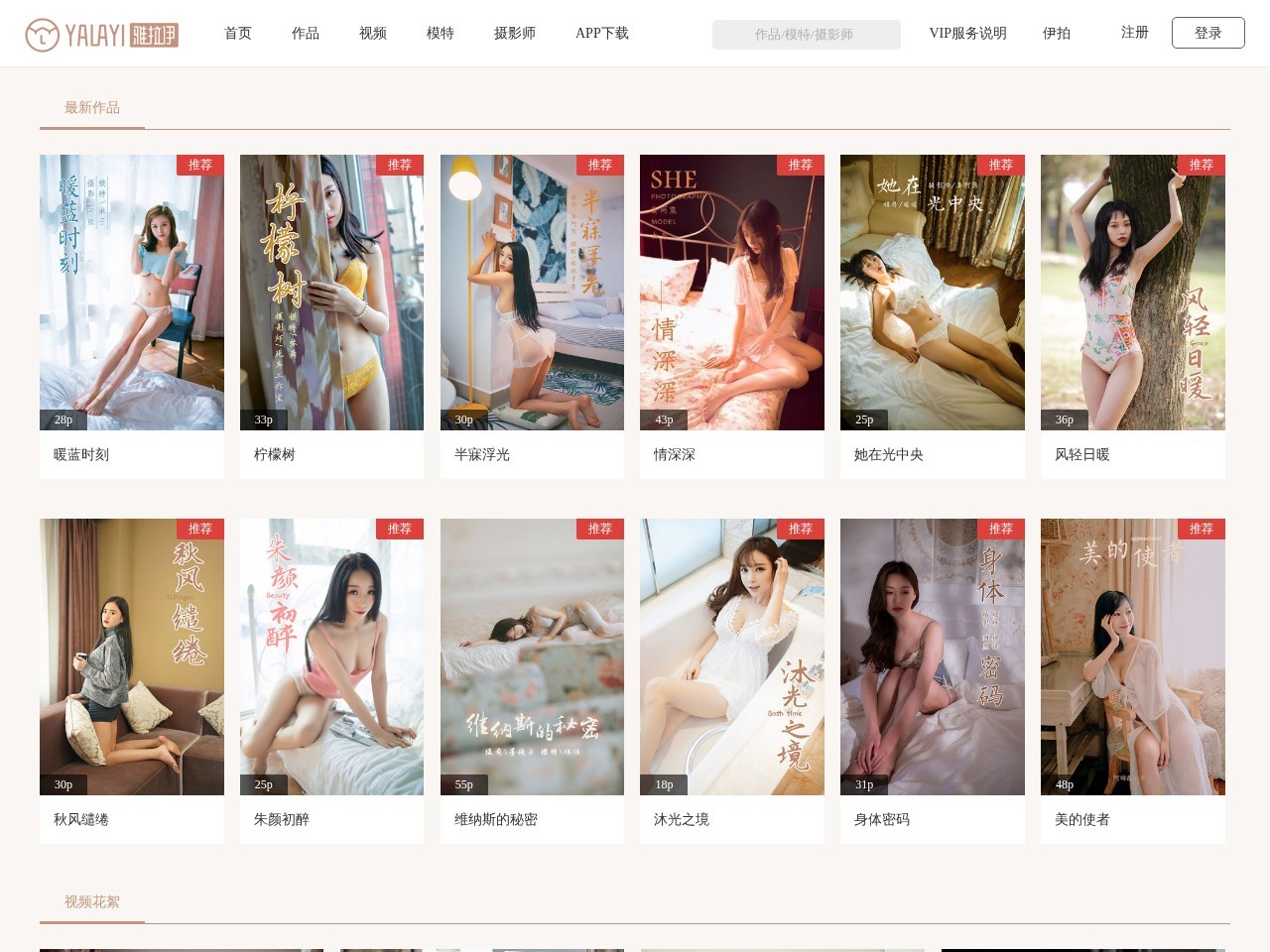The width and height of the screenshot is (1270, 952).
Task: Tap the 登录 button
Action: 1207,33
